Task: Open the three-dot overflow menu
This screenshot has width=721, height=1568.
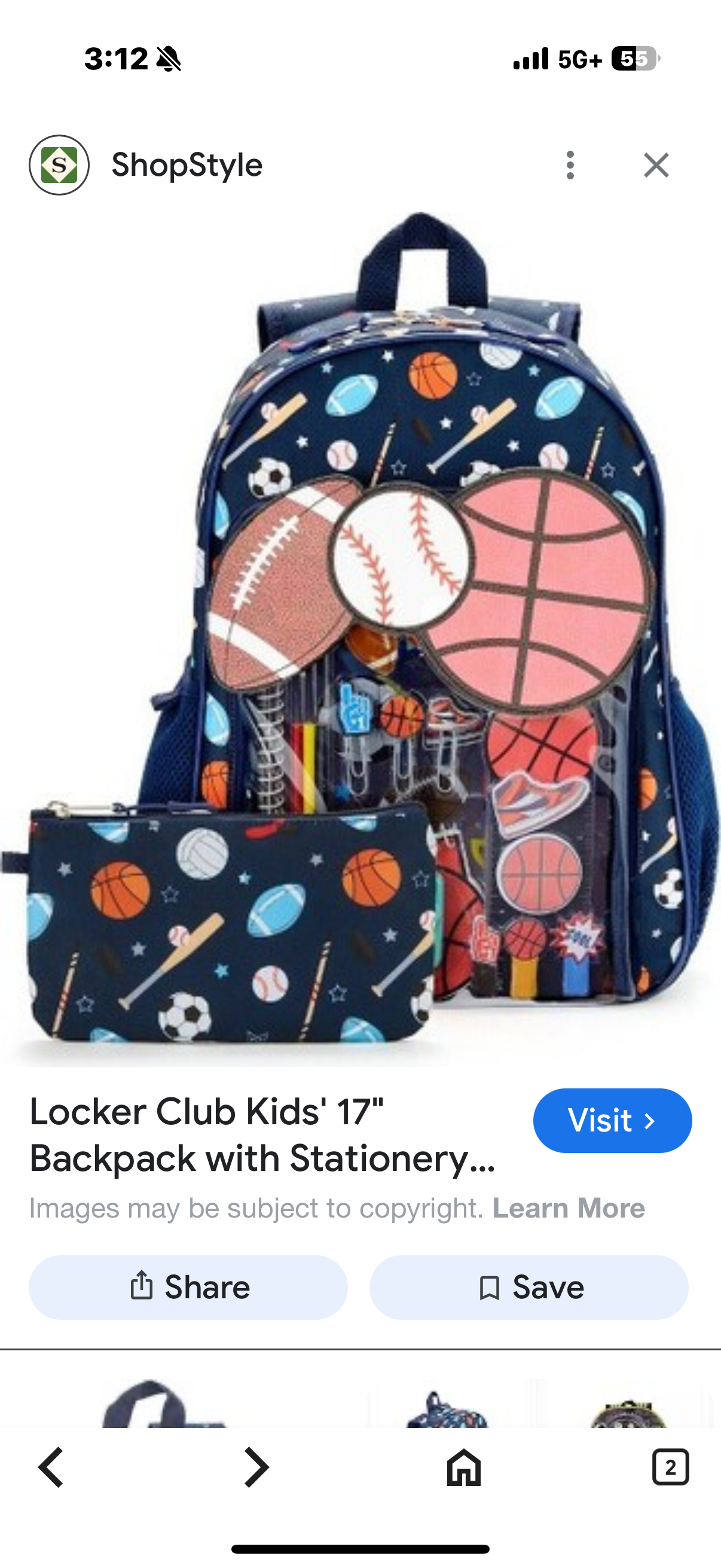Action: tap(570, 165)
